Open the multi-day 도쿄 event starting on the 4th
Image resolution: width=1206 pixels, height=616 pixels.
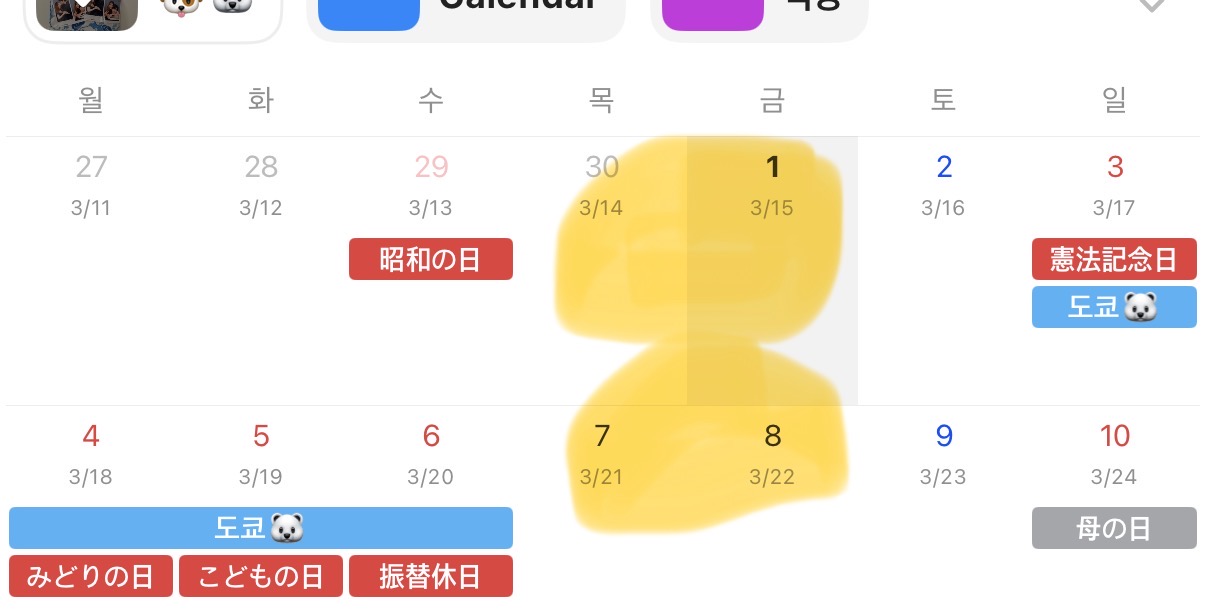pos(261,528)
